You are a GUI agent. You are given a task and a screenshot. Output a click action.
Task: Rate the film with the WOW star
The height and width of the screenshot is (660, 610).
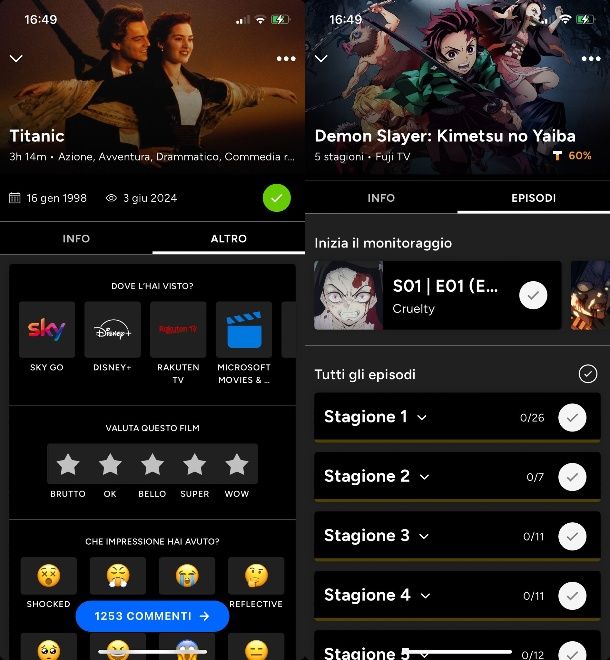[x=236, y=465]
